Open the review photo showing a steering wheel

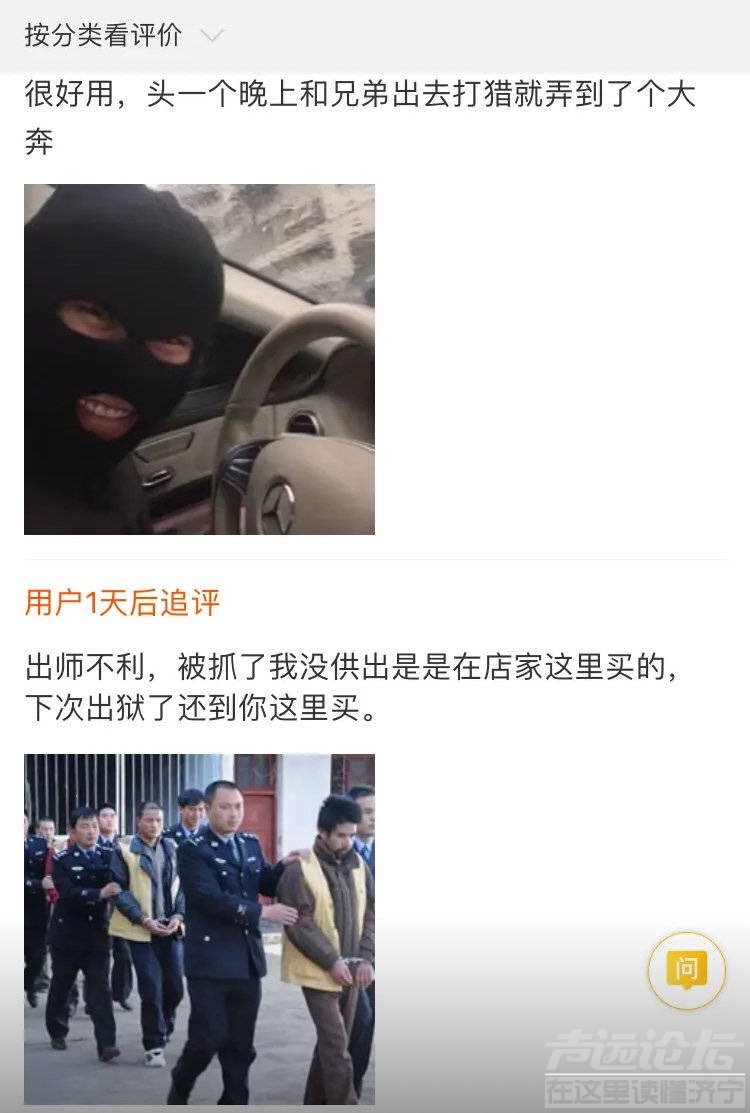click(199, 359)
